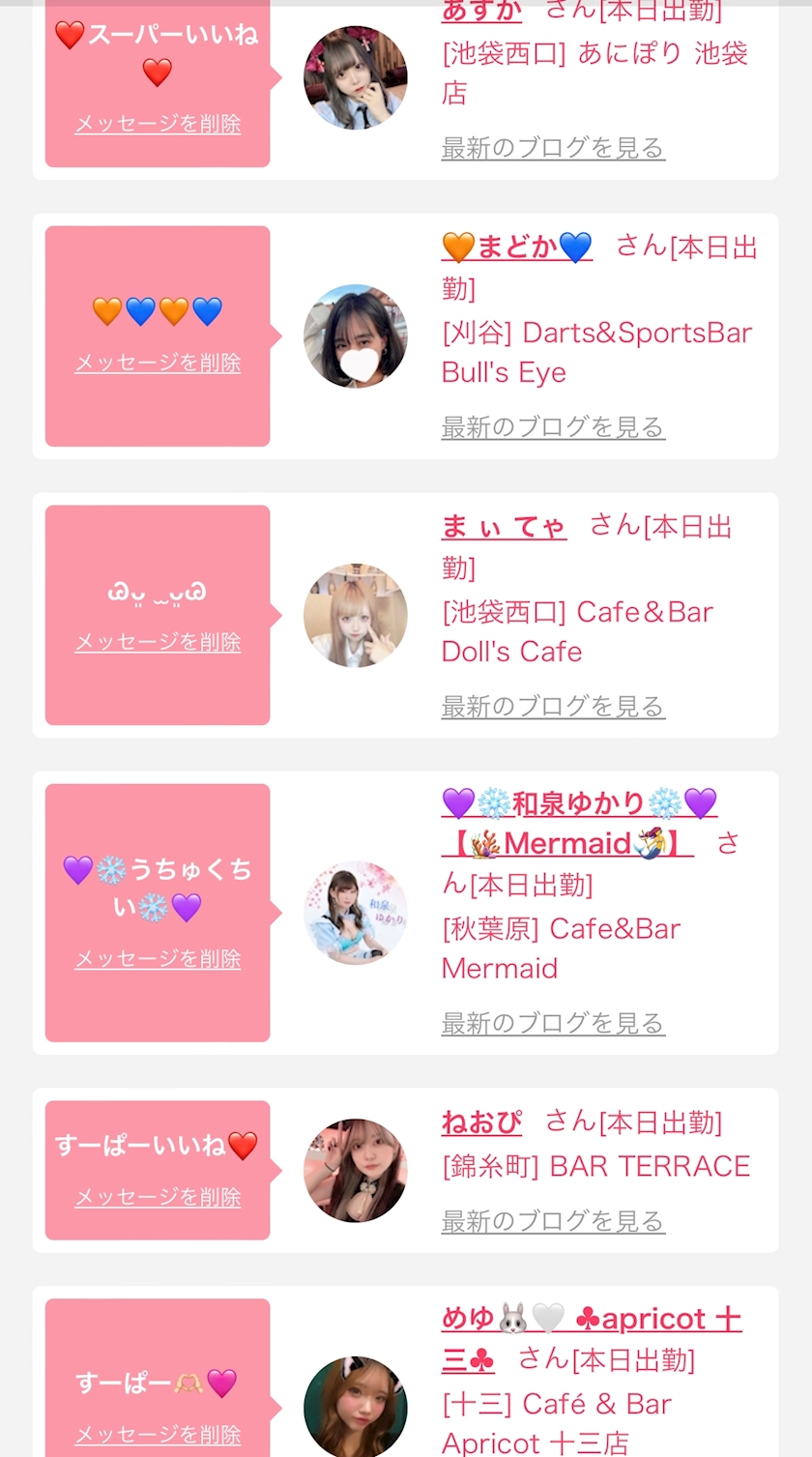Delete the すーぱーいいね message for ねおぴ
The height and width of the screenshot is (1457, 812).
tap(158, 1197)
